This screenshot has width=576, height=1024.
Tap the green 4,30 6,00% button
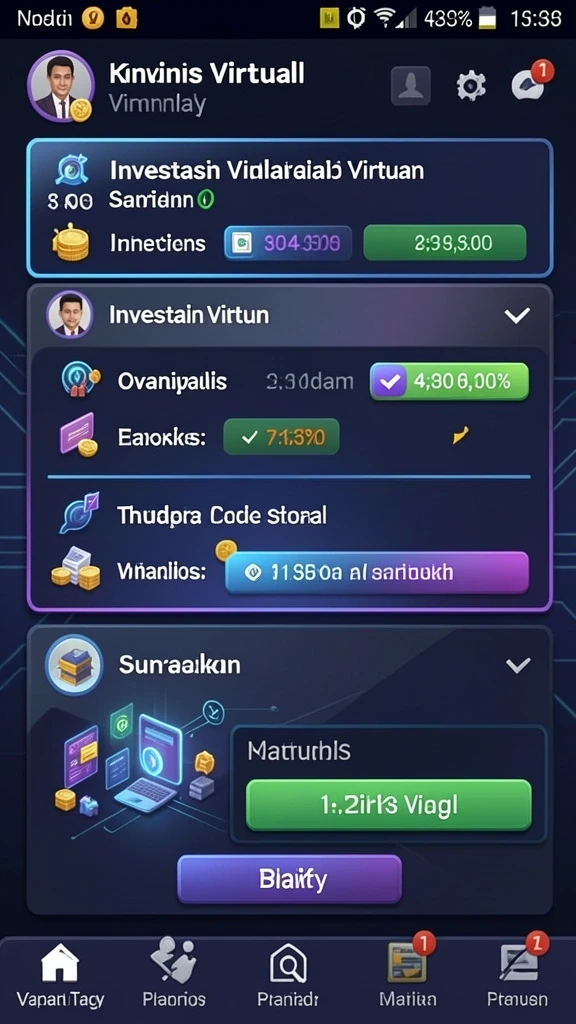[x=449, y=381]
